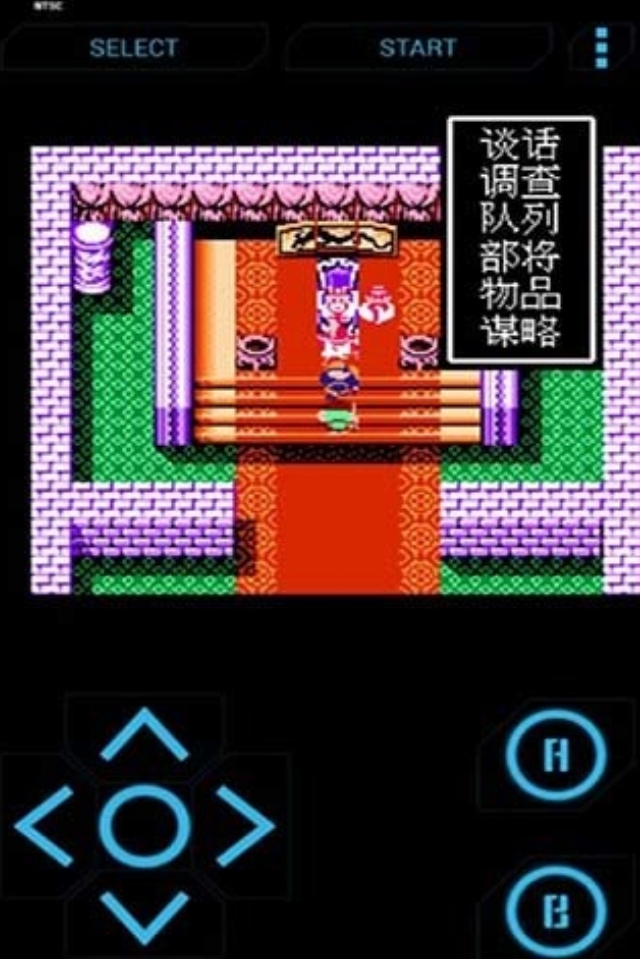The width and height of the screenshot is (640, 959).
Task: Tap the SELECT button
Action: click(x=133, y=47)
